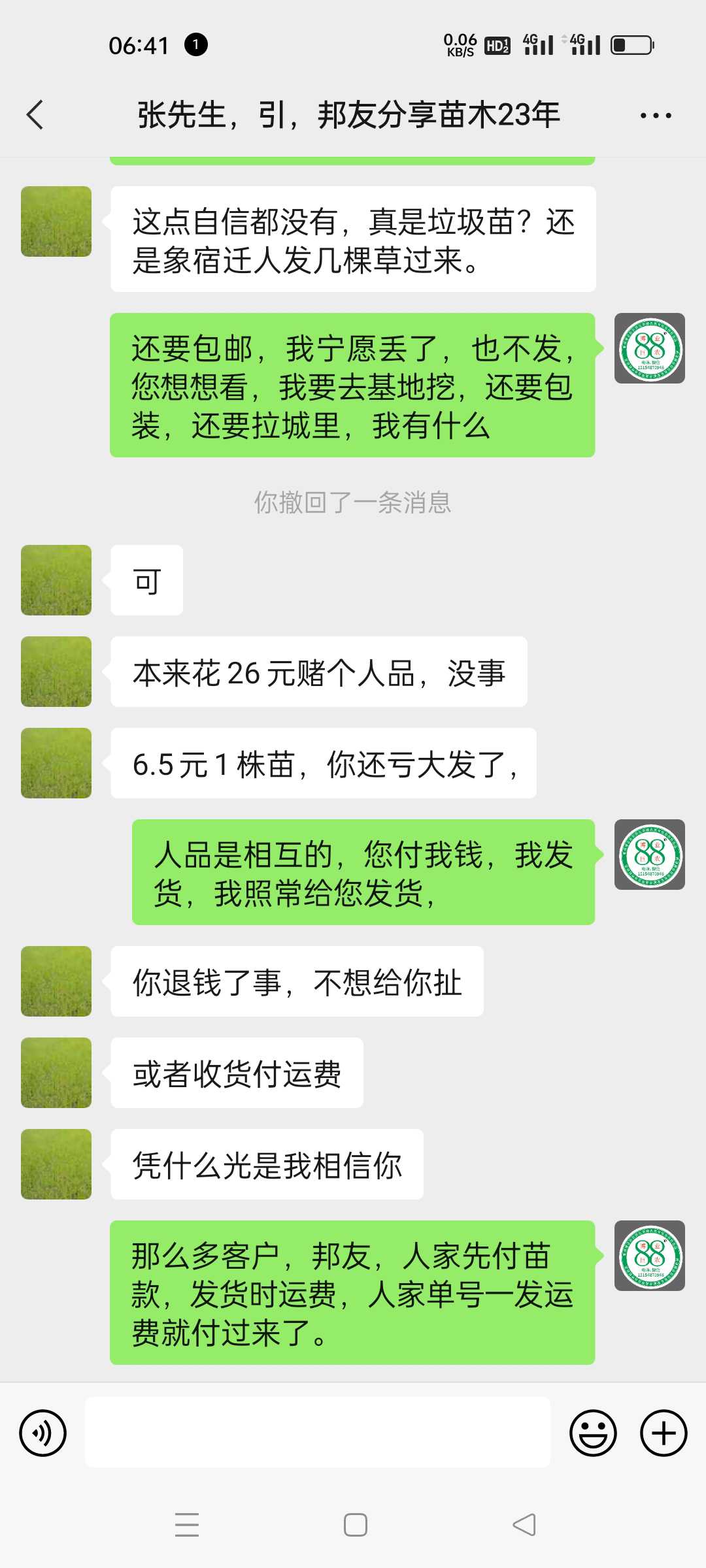Open the plus attachments menu
Image resolution: width=706 pixels, height=1568 pixels.
pyautogui.click(x=664, y=1433)
